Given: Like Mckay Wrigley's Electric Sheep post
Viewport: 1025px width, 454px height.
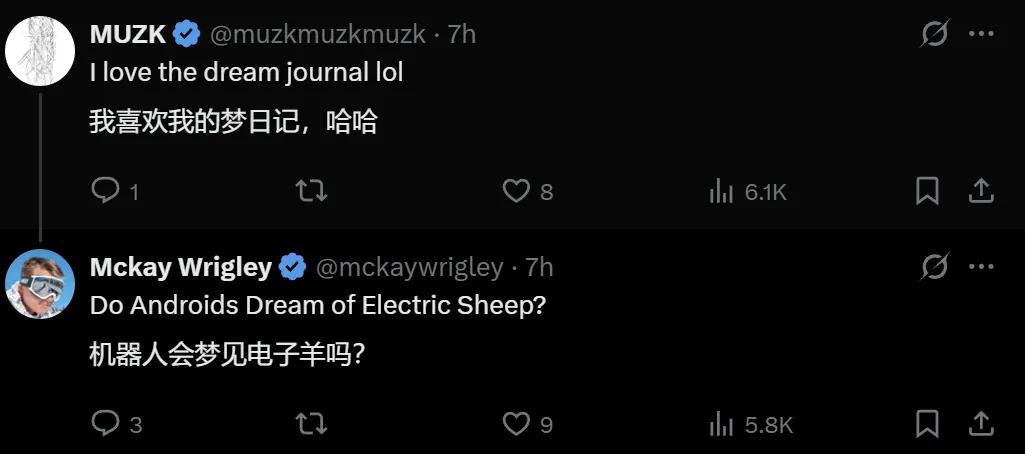Looking at the screenshot, I should 515,423.
